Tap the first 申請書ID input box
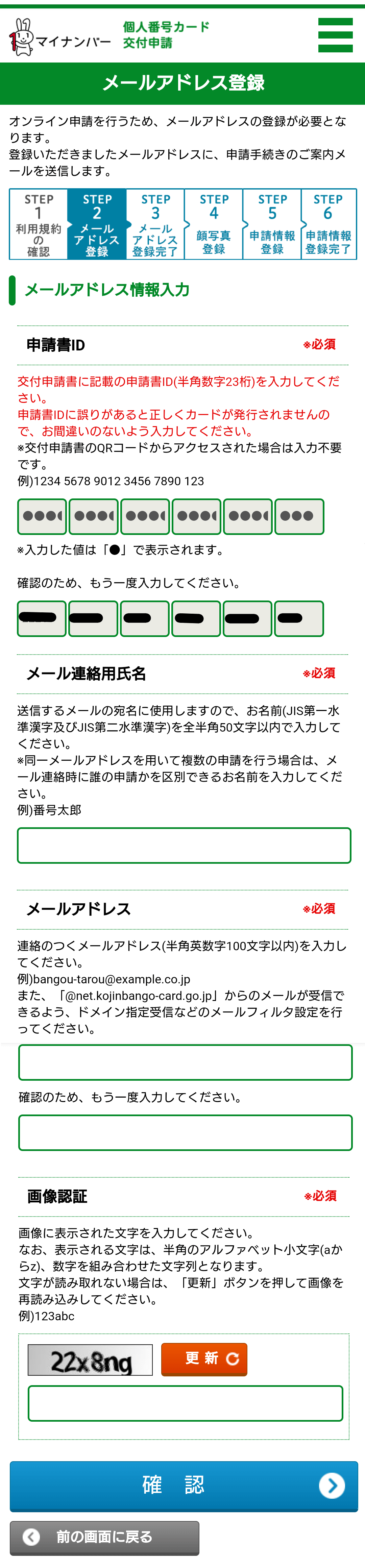 [42, 516]
